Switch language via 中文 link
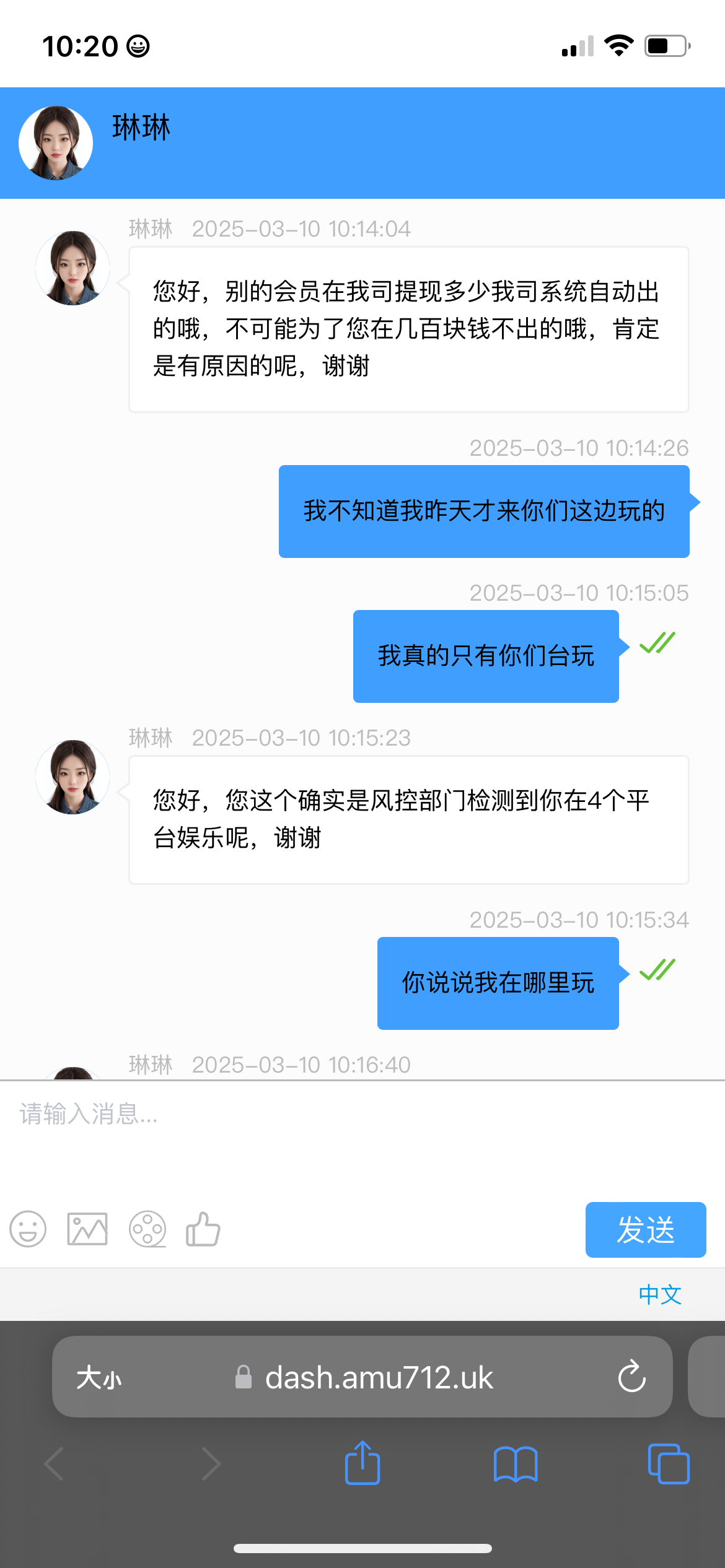 (x=660, y=1295)
